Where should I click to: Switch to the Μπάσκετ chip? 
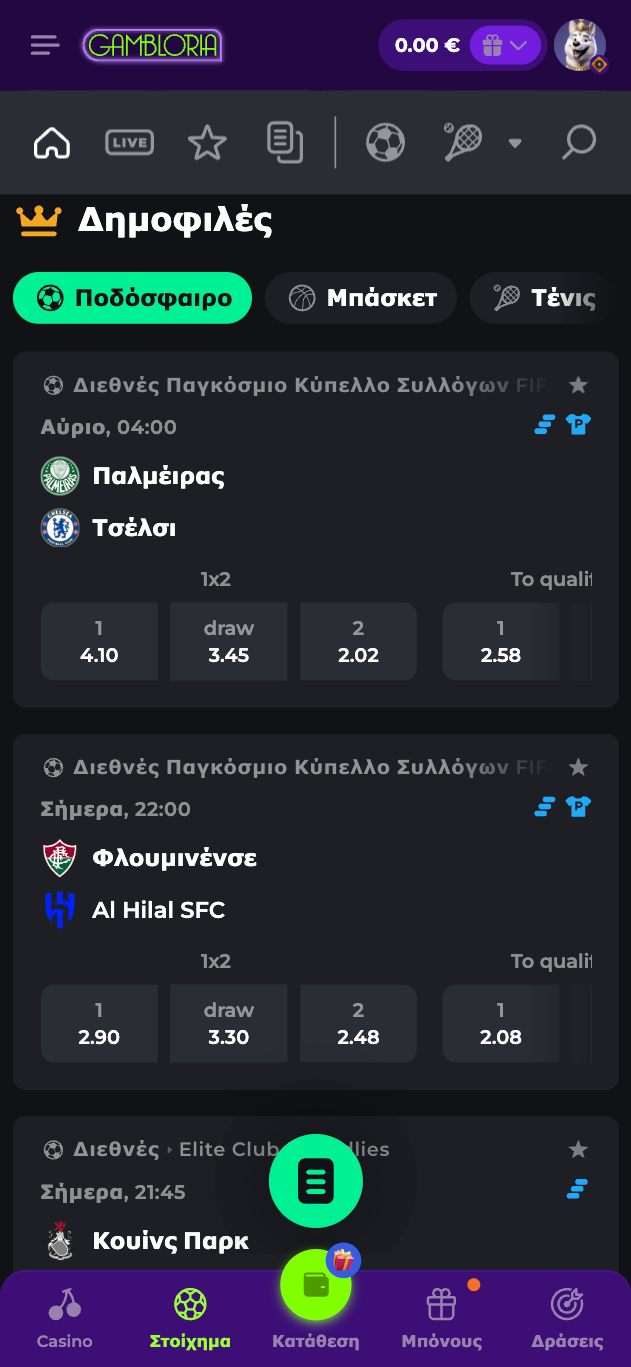tap(361, 298)
